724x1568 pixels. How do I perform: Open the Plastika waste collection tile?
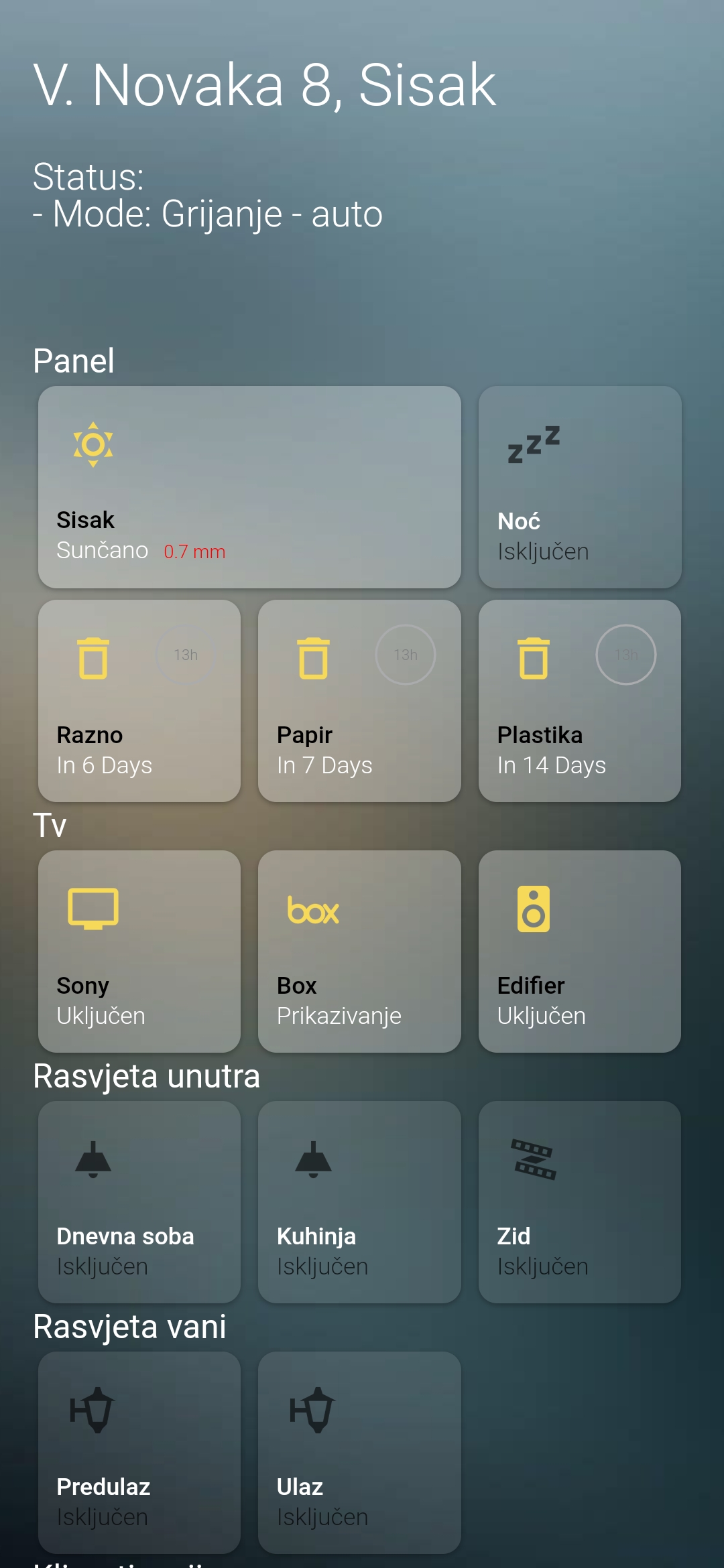coord(580,701)
